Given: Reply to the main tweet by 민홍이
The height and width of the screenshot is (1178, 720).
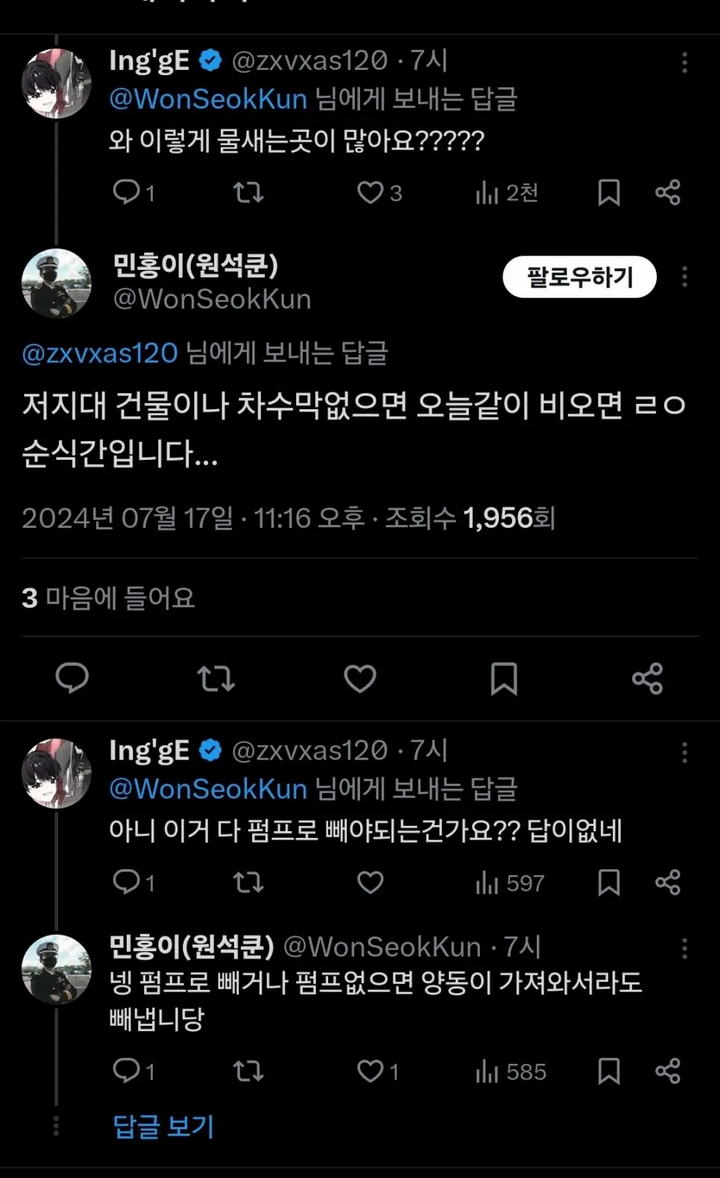Looking at the screenshot, I should 72,679.
